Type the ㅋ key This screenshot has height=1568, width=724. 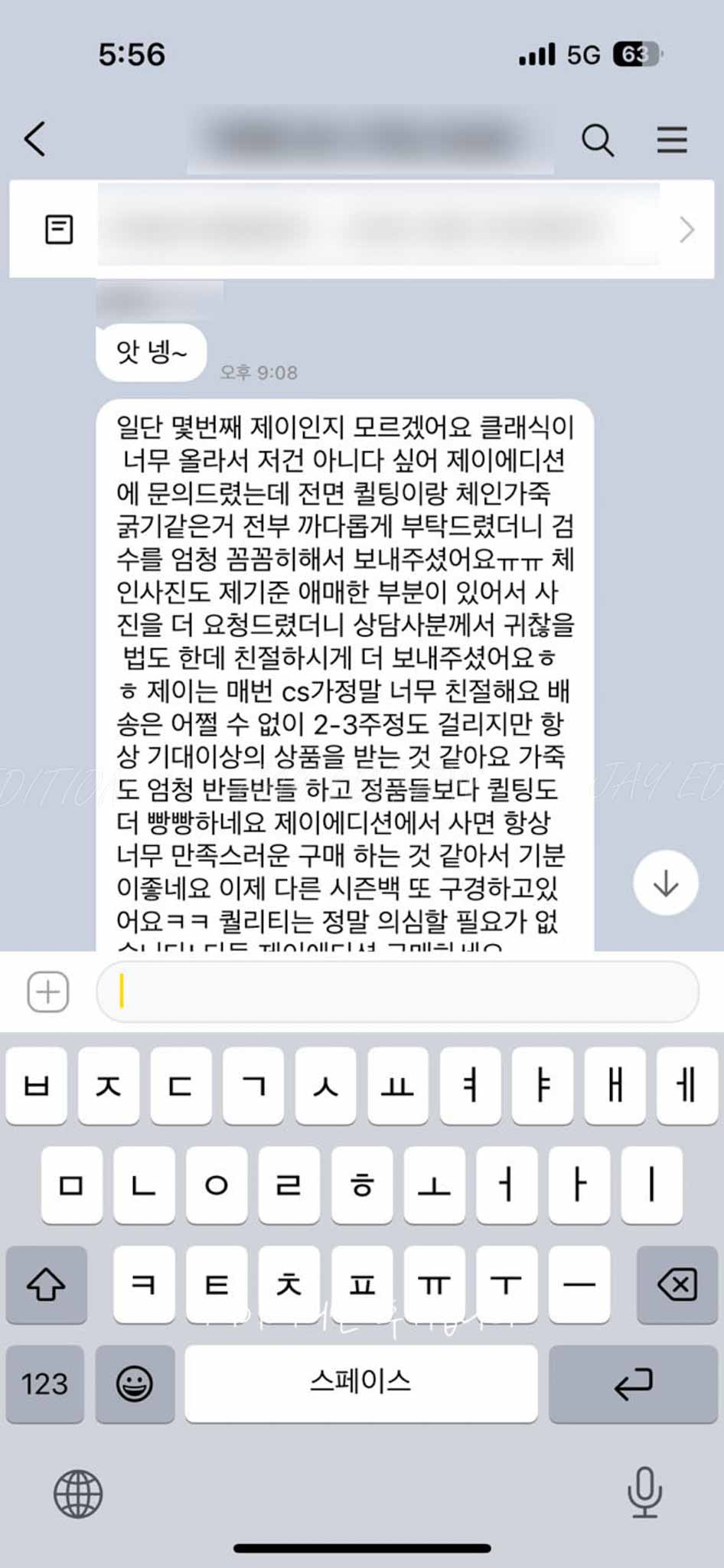[144, 1284]
